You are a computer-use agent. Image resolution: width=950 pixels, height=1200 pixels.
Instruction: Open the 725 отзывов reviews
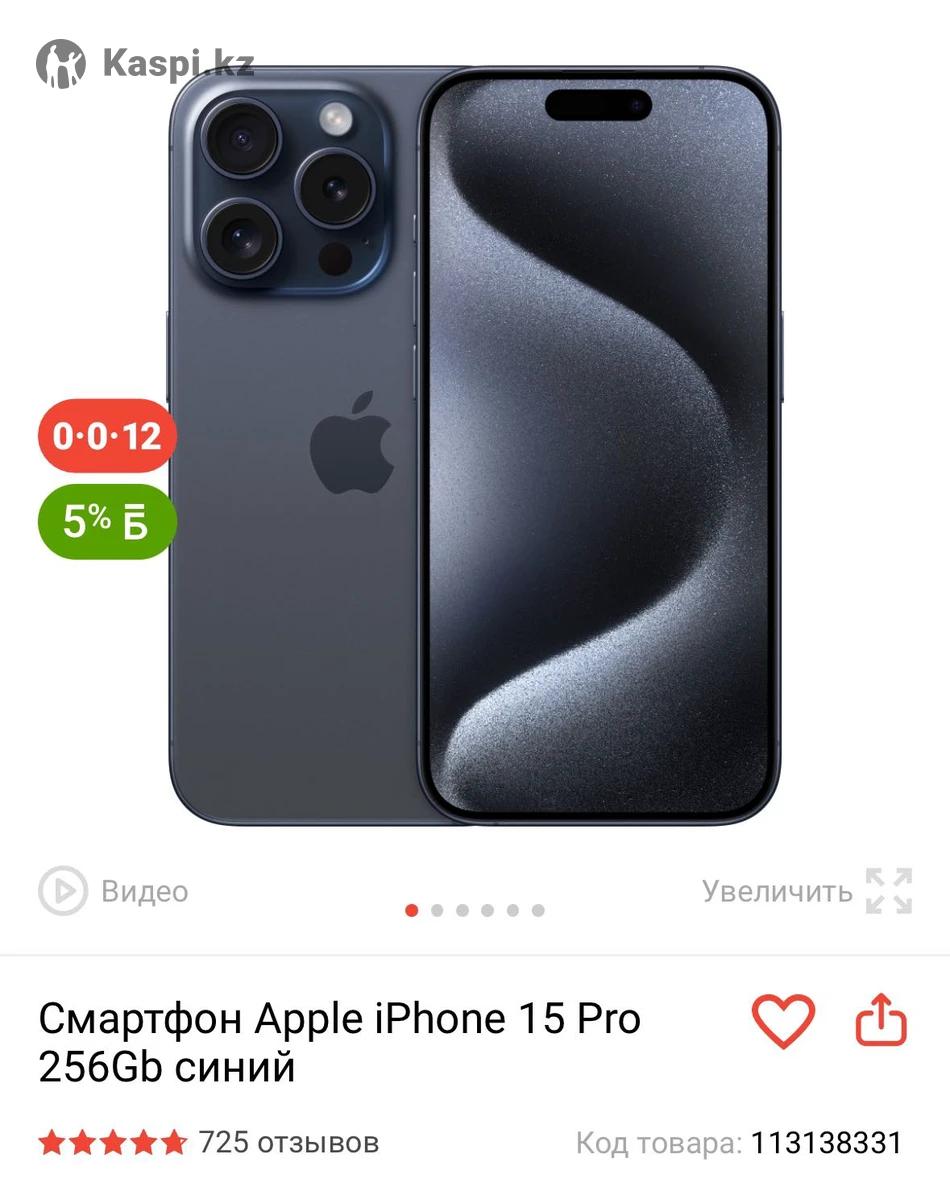click(288, 1142)
